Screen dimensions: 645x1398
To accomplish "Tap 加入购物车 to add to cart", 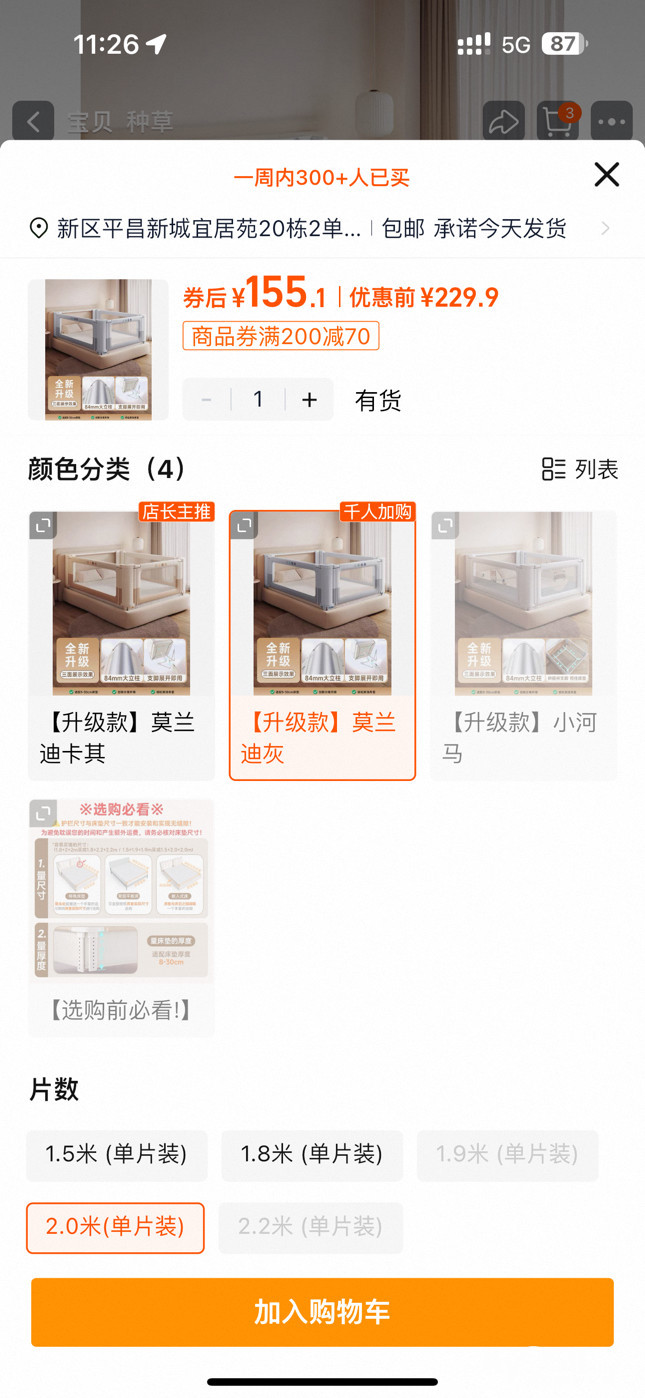I will click(x=322, y=1312).
